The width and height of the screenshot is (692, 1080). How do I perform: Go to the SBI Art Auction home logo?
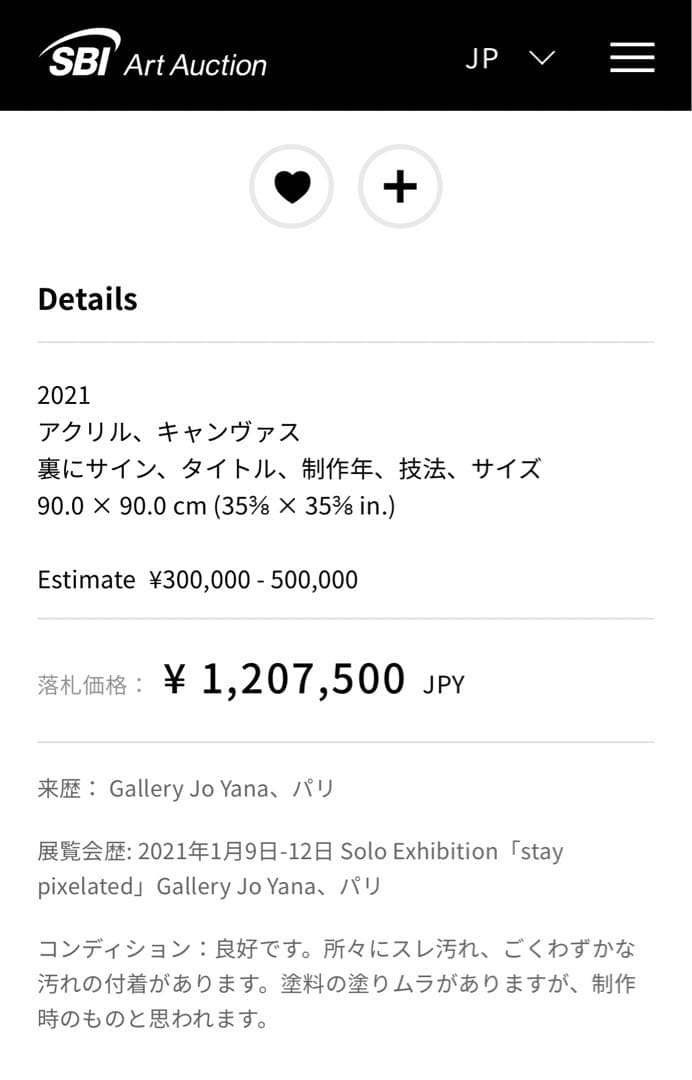point(153,56)
